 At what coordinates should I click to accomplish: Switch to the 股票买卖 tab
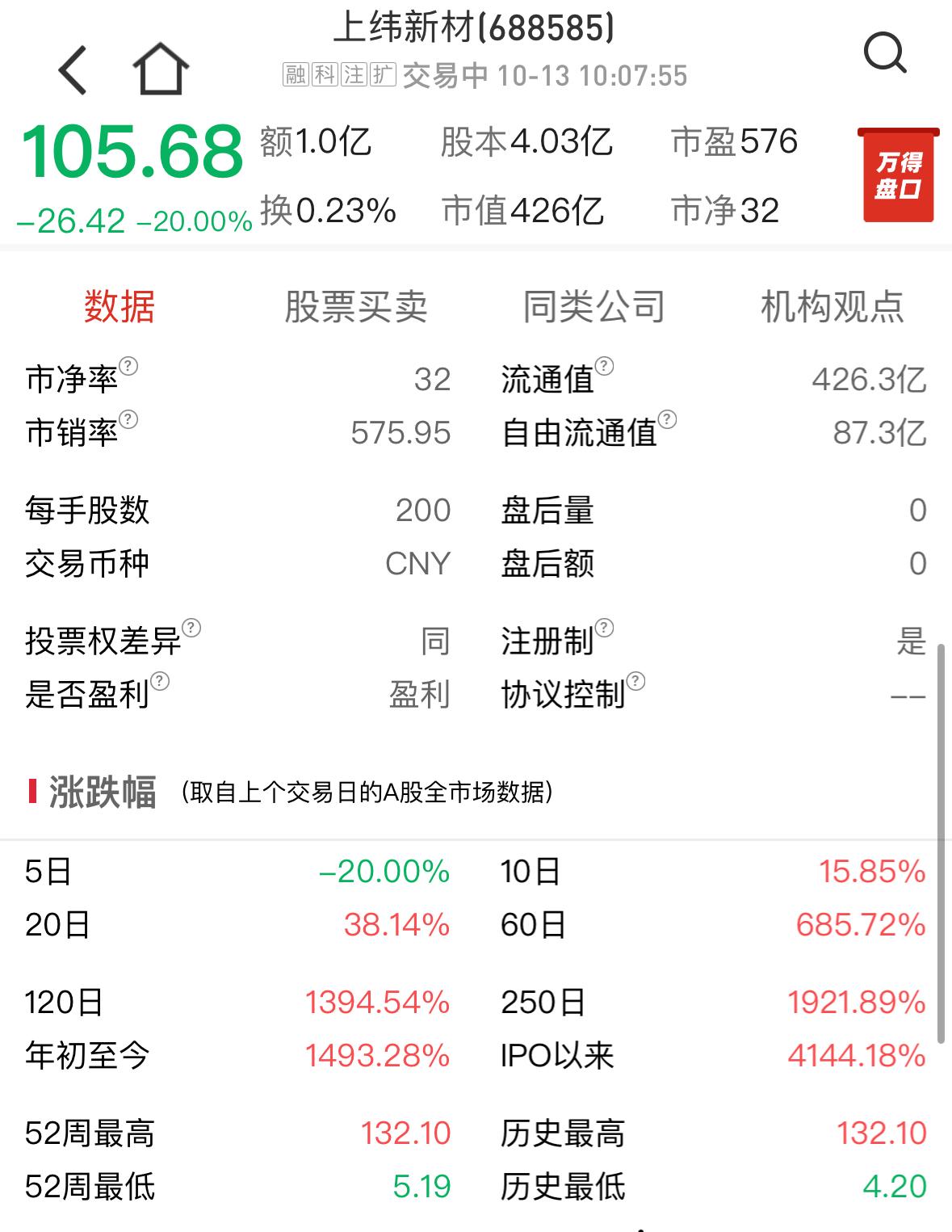[356, 307]
